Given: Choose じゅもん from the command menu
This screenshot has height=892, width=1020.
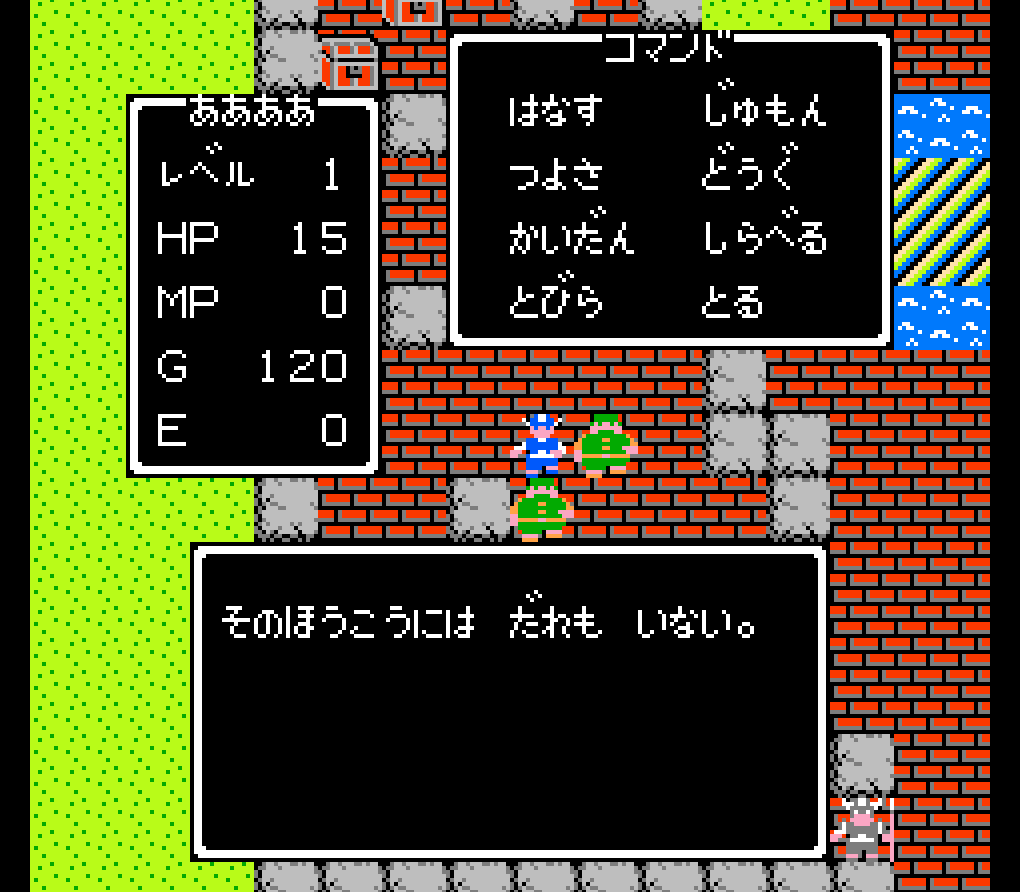Looking at the screenshot, I should pos(765,109).
